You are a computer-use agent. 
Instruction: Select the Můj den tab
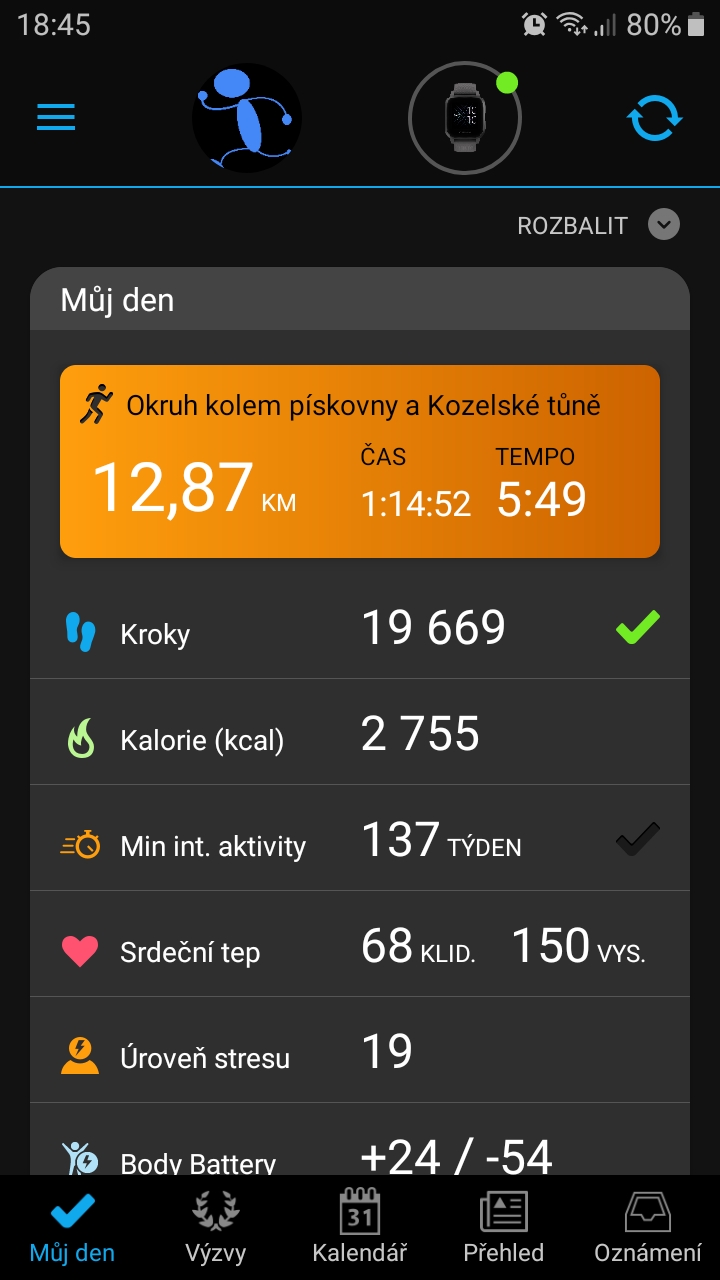tap(72, 1228)
